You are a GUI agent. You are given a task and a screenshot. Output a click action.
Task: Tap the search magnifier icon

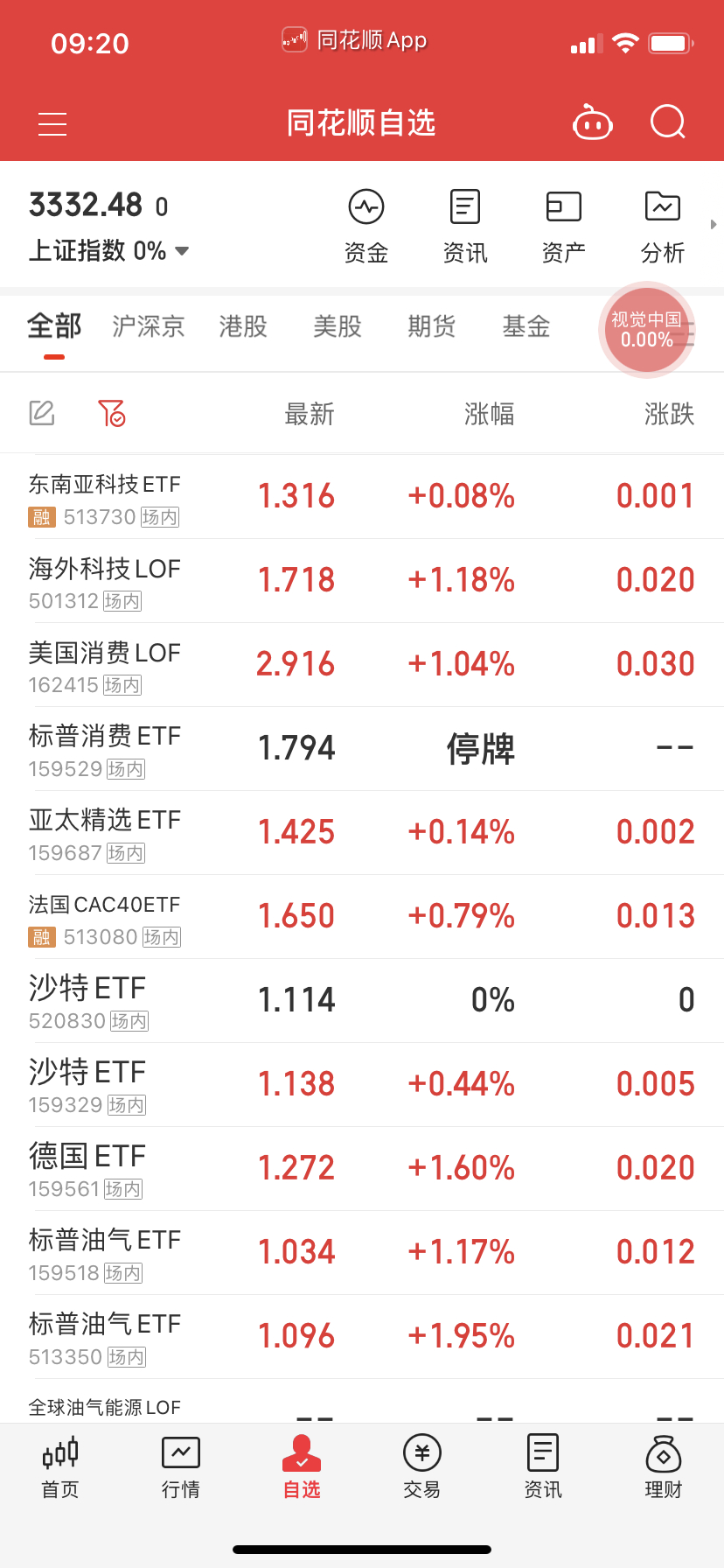[x=668, y=122]
